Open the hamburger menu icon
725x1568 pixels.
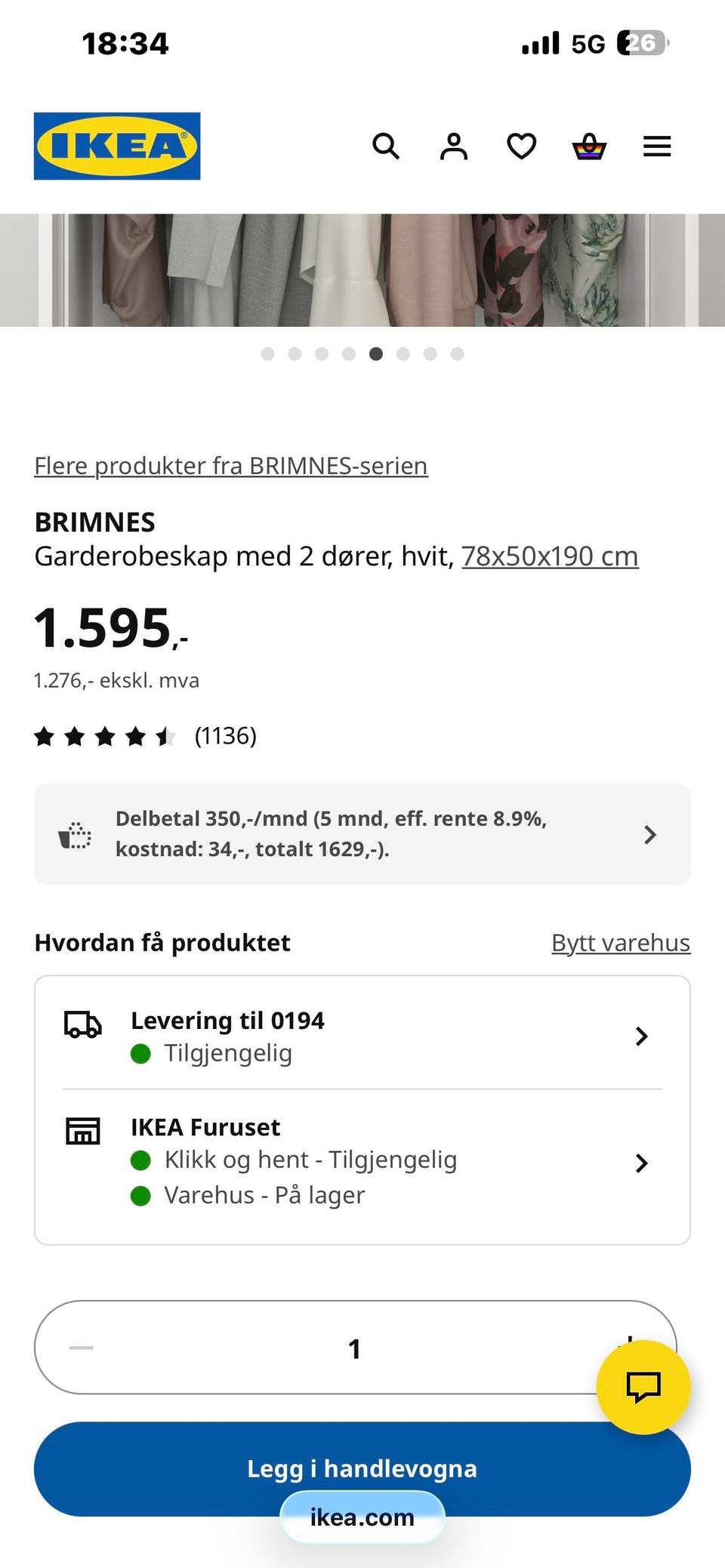(656, 146)
